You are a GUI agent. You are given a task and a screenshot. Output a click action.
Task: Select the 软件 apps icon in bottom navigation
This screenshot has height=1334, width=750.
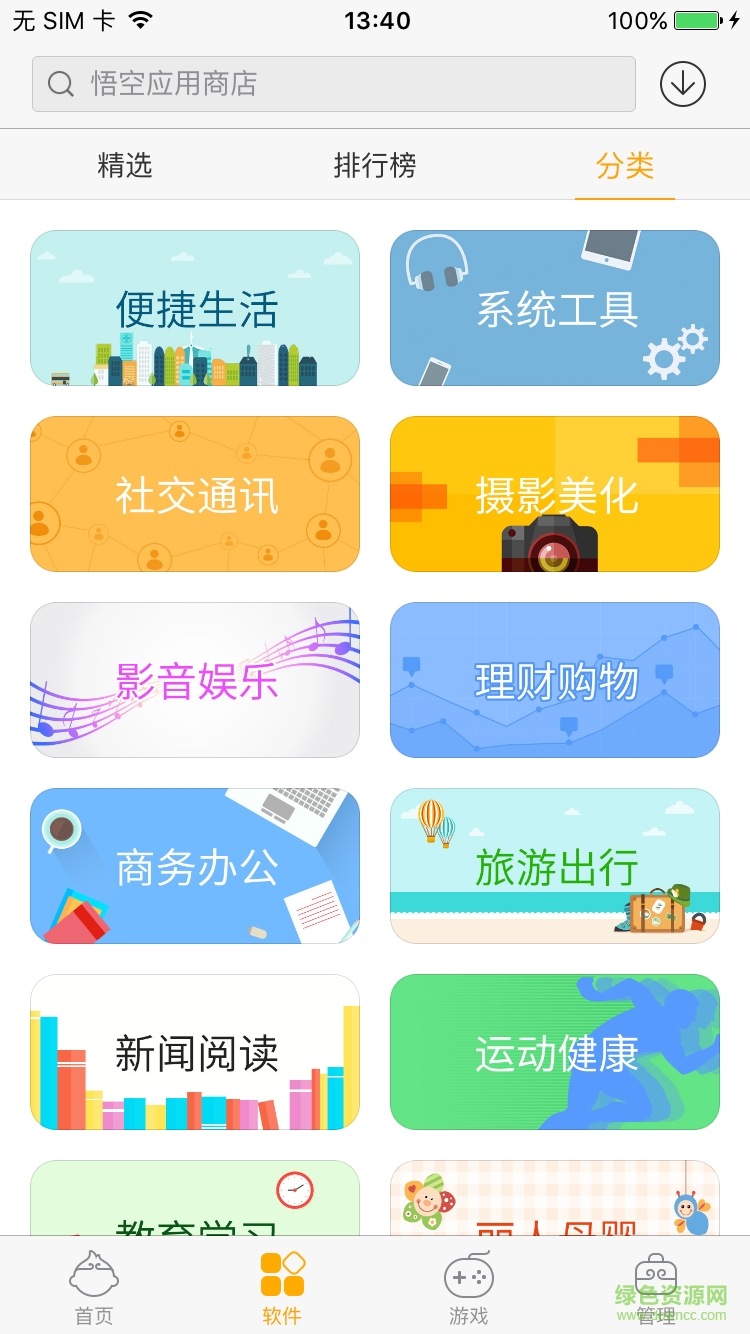(x=281, y=1283)
